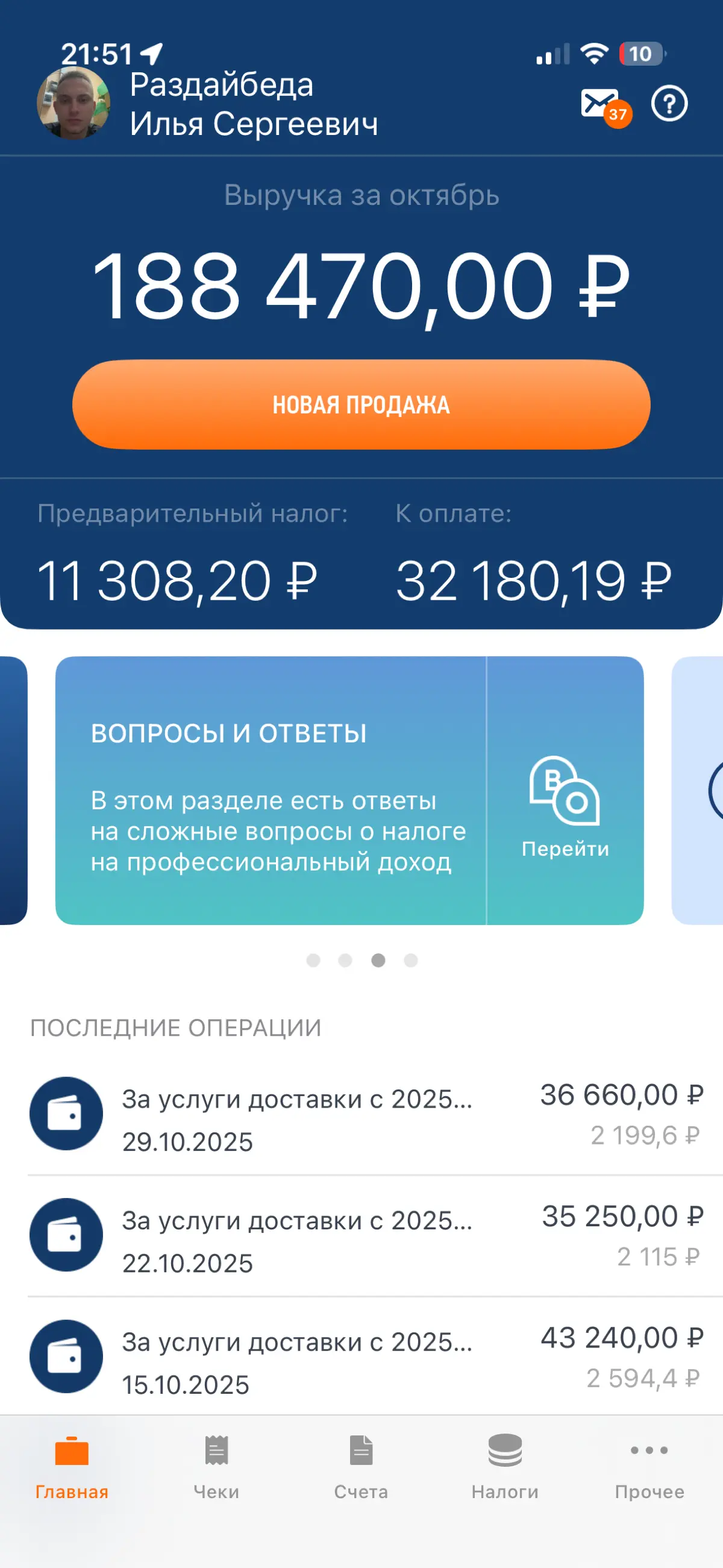This screenshot has width=723, height=1568.
Task: Open the delivery operation dated 29.10.2025
Action: 367,1115
